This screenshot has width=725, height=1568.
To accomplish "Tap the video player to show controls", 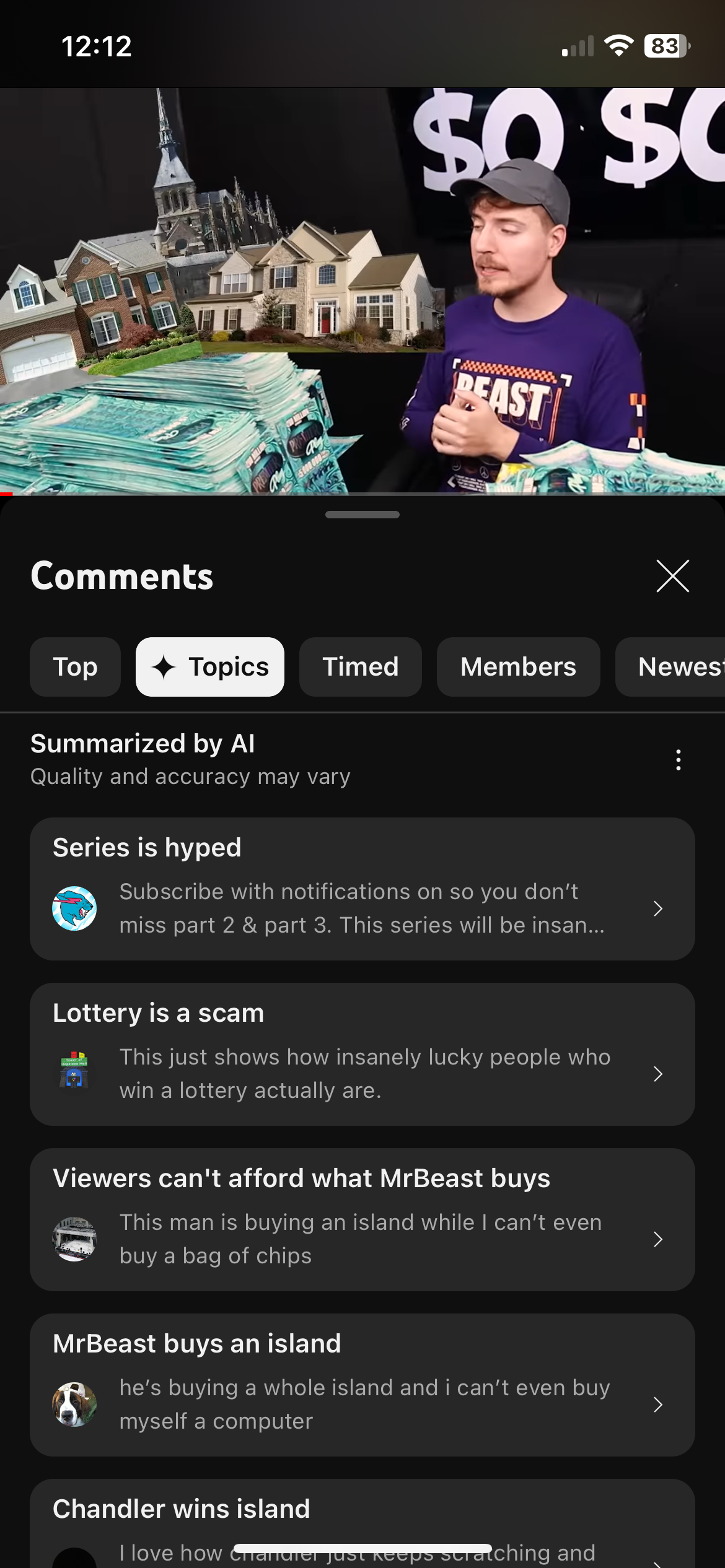I will (362, 291).
